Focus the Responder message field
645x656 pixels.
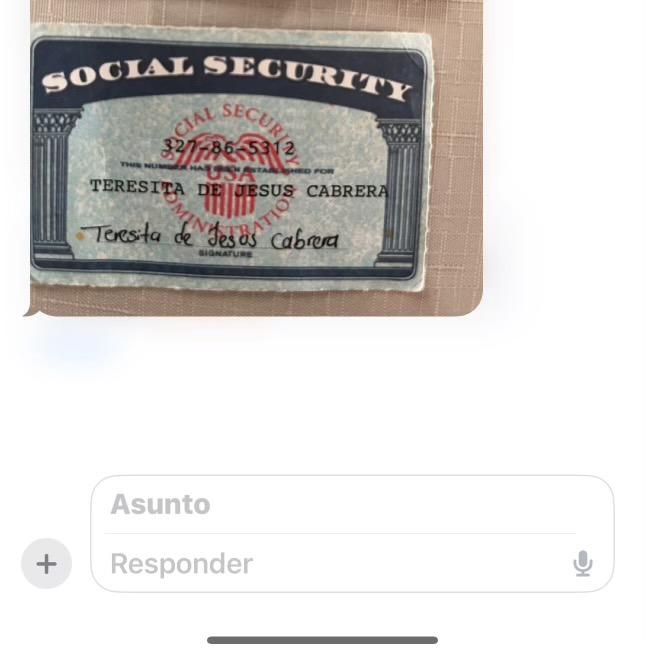330,564
